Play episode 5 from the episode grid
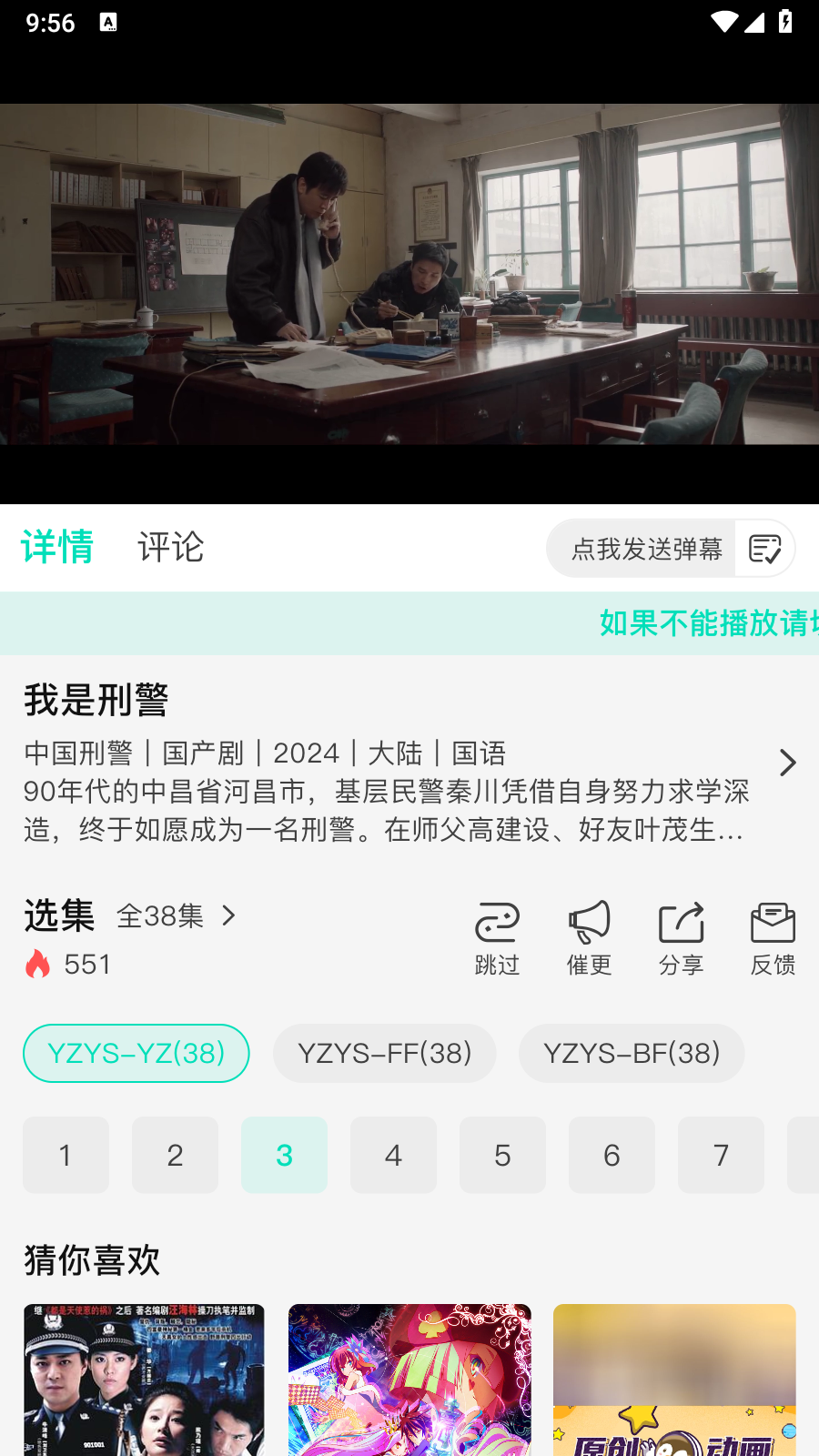The image size is (819, 1456). pyautogui.click(x=502, y=1155)
